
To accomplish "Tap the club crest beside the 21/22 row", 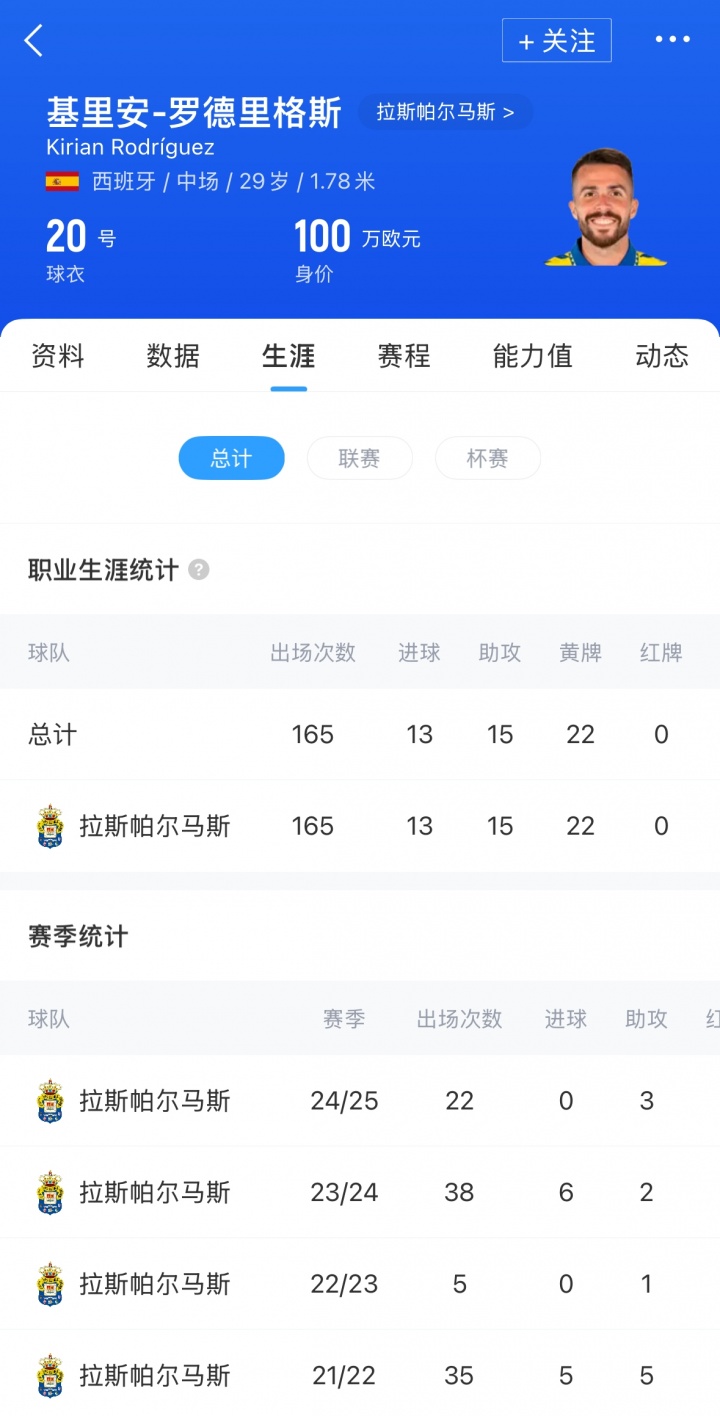I will pos(51,1375).
